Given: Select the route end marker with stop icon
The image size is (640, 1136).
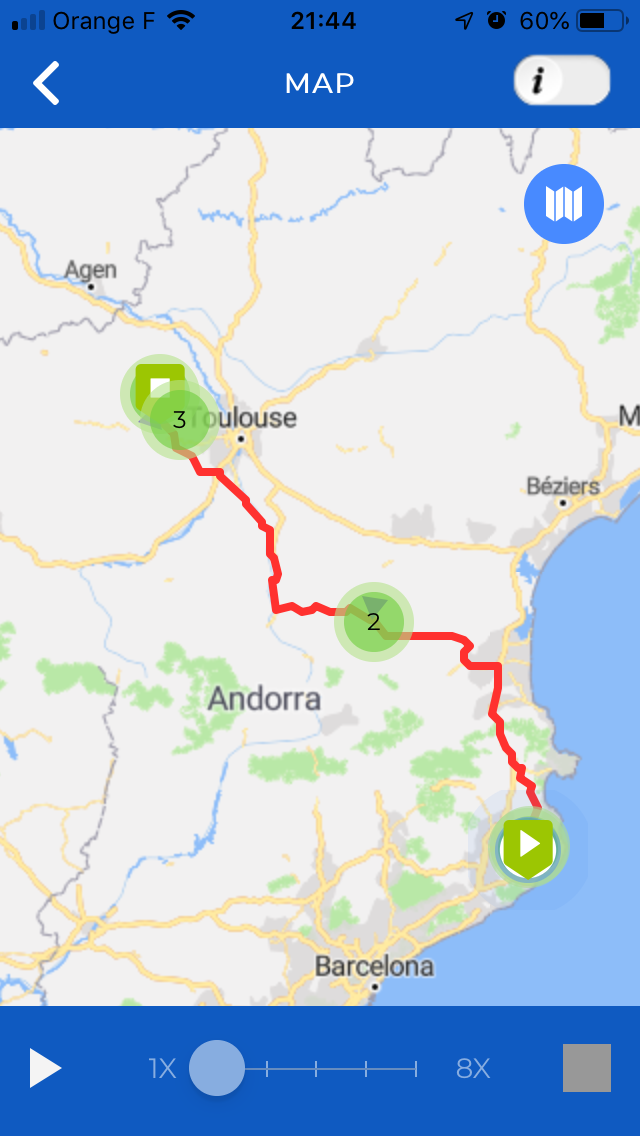Looking at the screenshot, I should pos(158,385).
